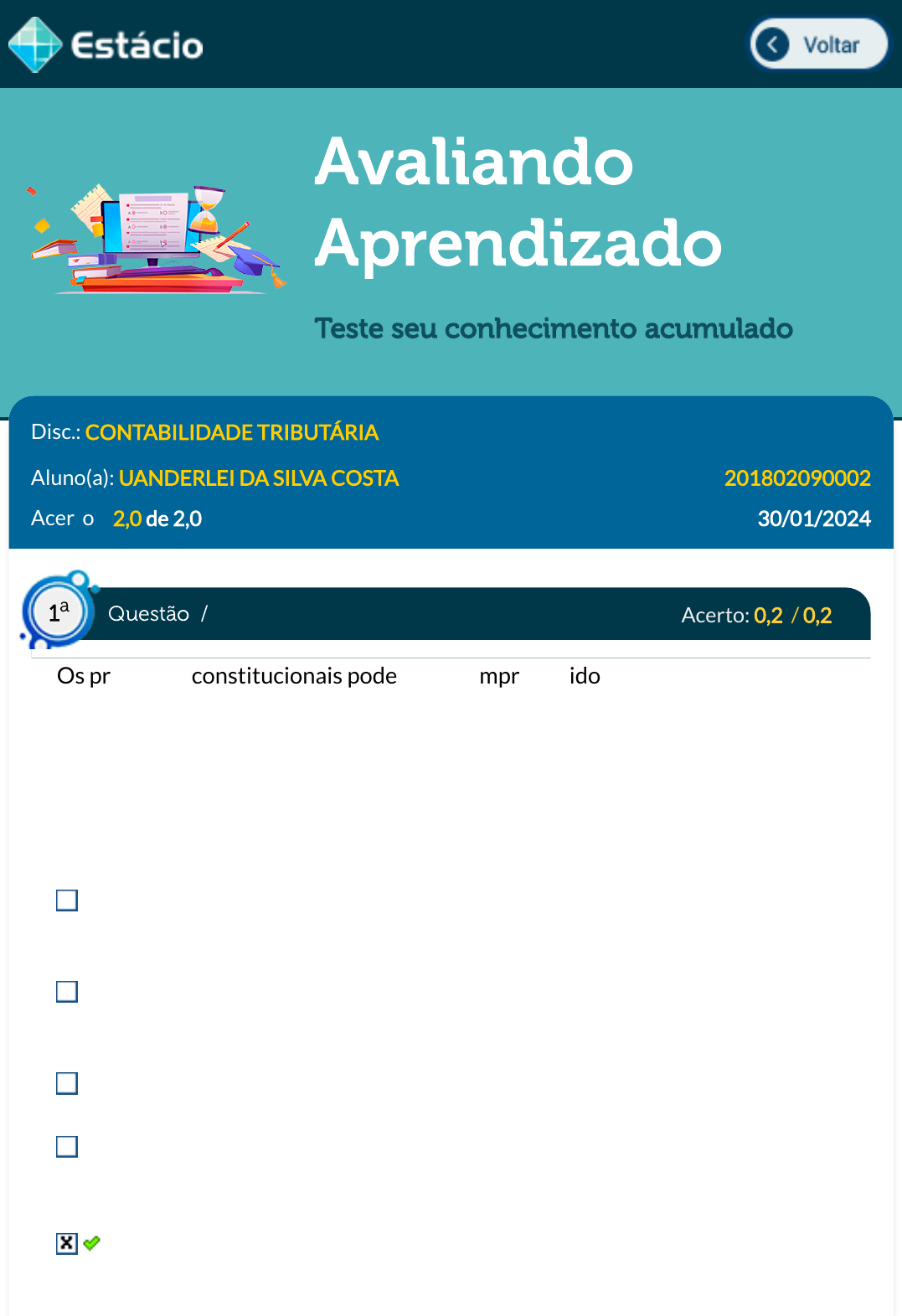
Task: Select the third answer checkbox of question 1
Action: coord(67,1083)
